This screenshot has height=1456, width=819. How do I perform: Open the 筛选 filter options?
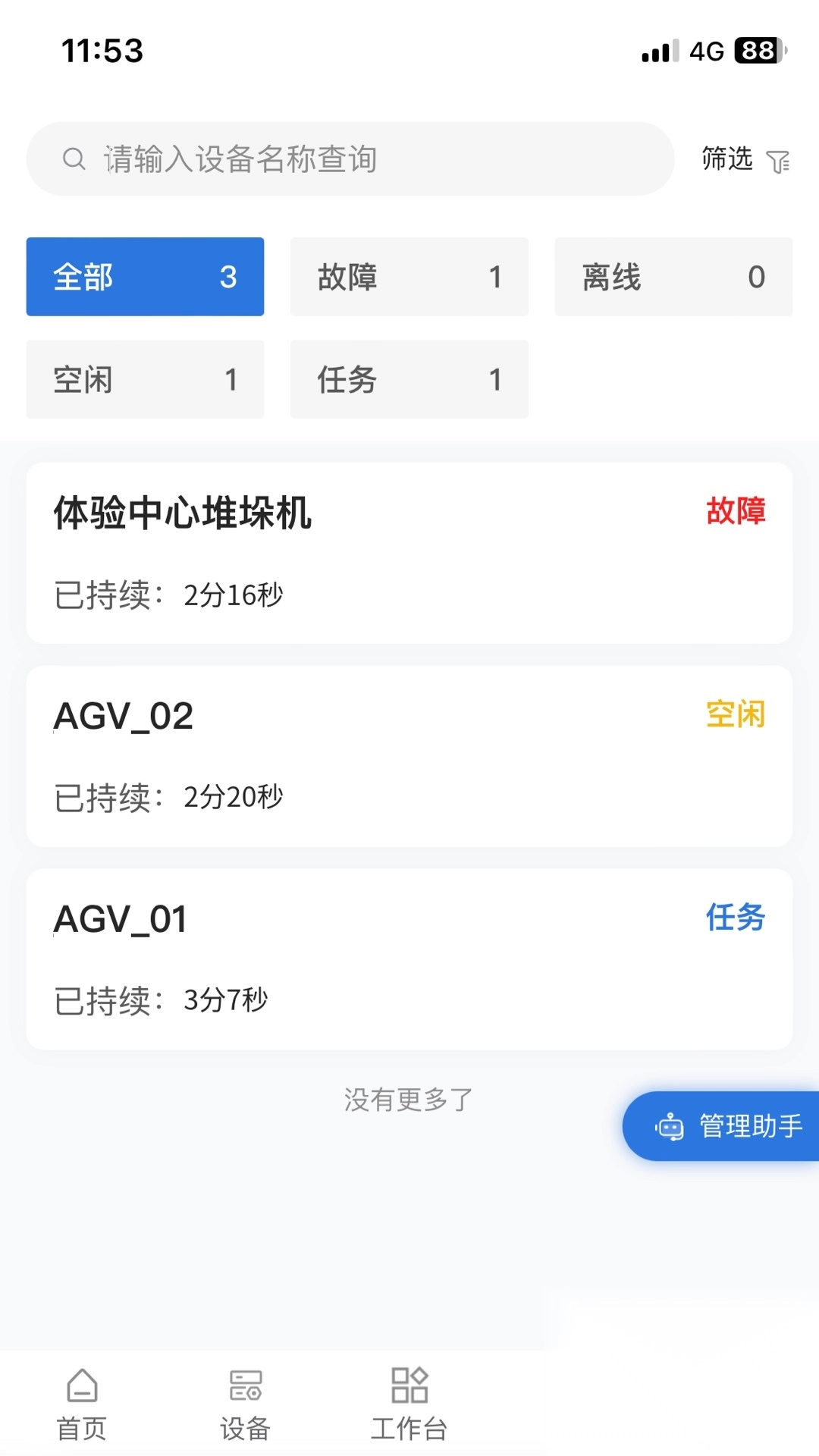click(745, 159)
